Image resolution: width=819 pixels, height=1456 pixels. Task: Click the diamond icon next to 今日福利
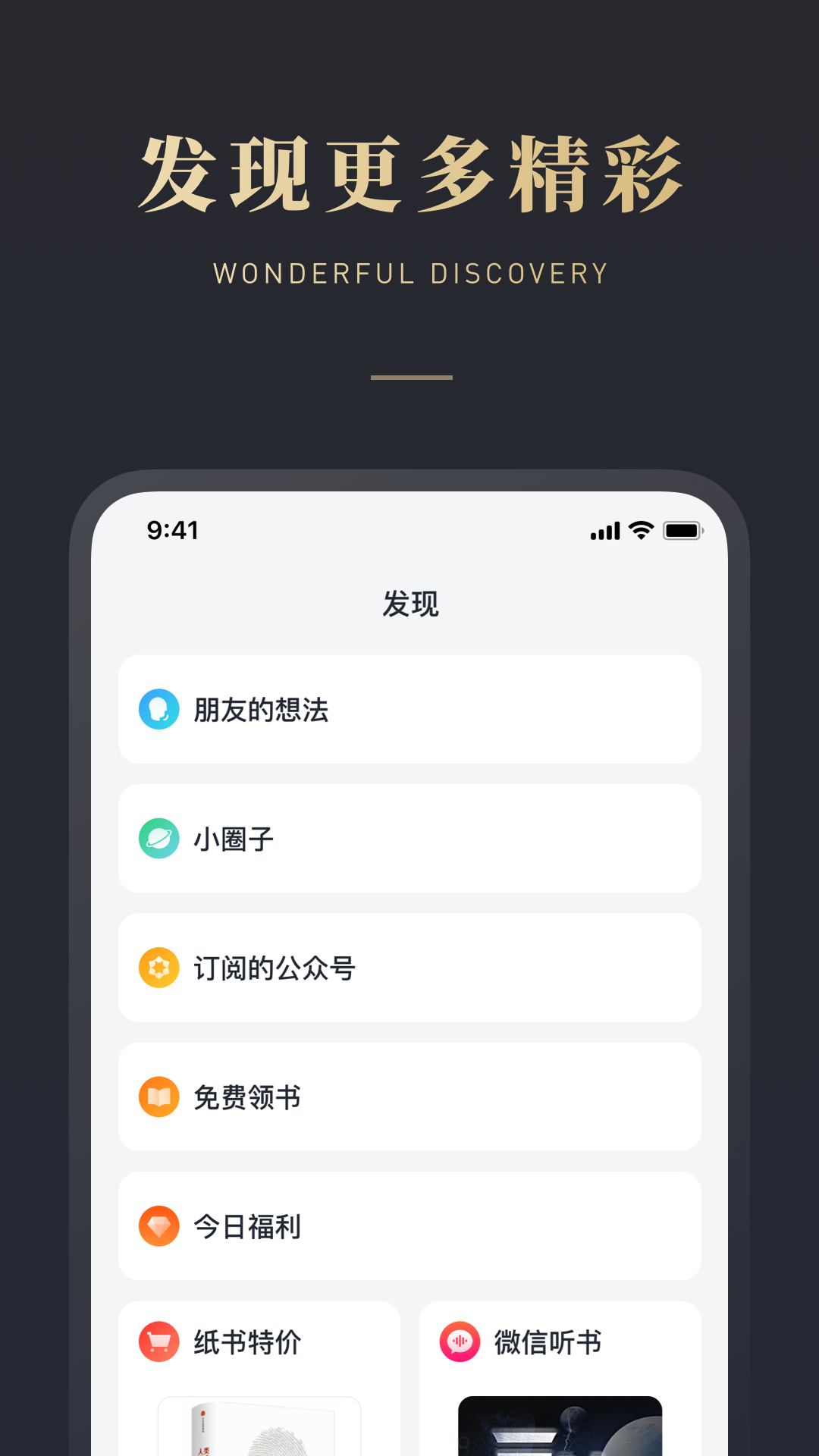158,1226
